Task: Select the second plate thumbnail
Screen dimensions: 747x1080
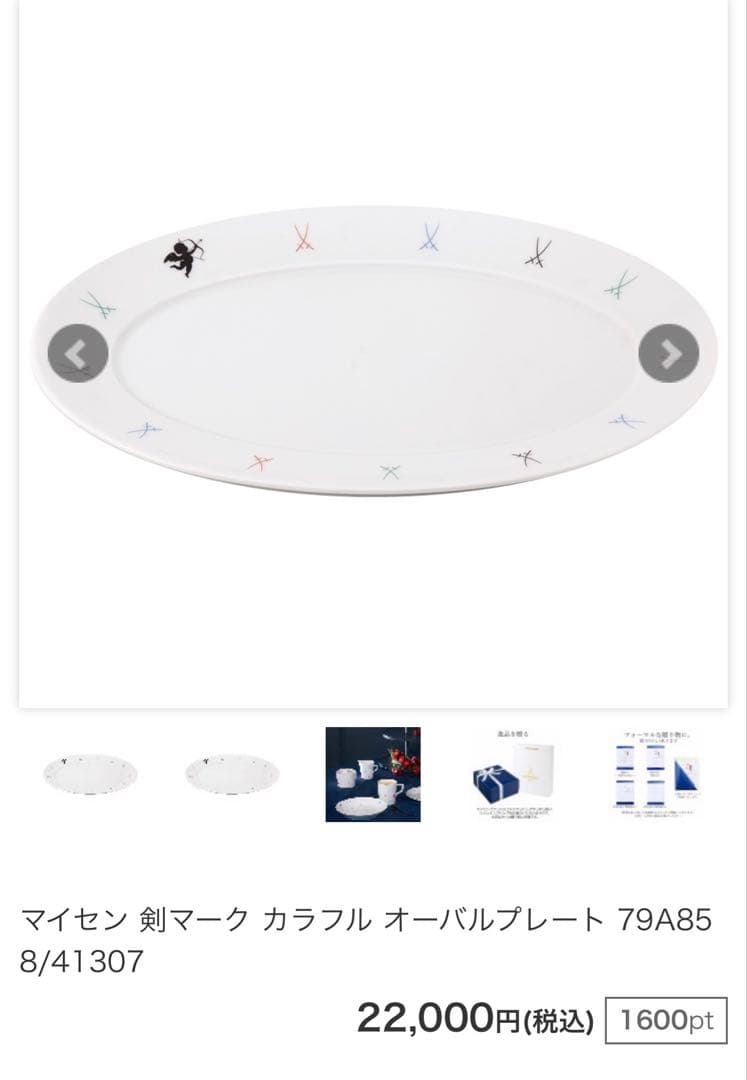Action: pos(231,774)
